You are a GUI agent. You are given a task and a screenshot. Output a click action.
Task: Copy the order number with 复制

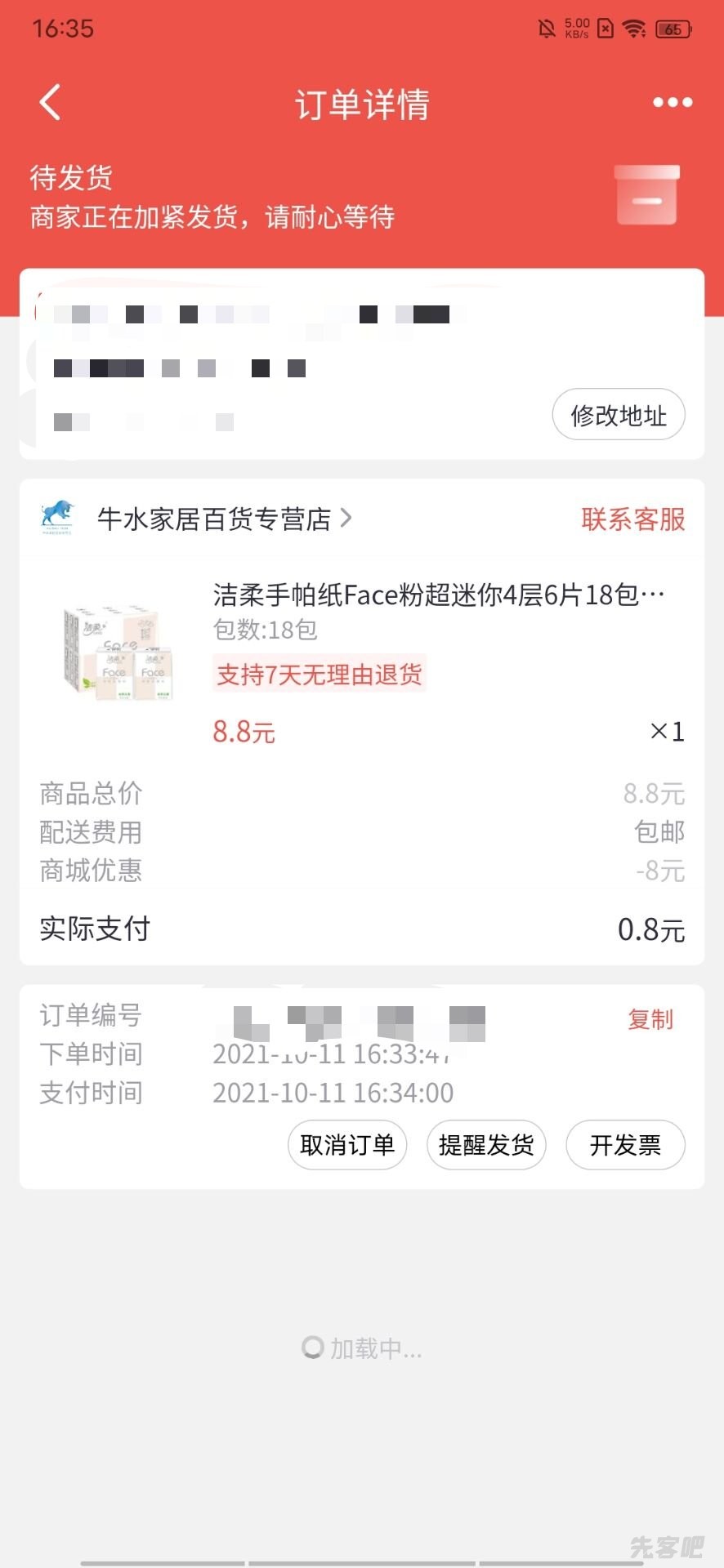tap(650, 1019)
